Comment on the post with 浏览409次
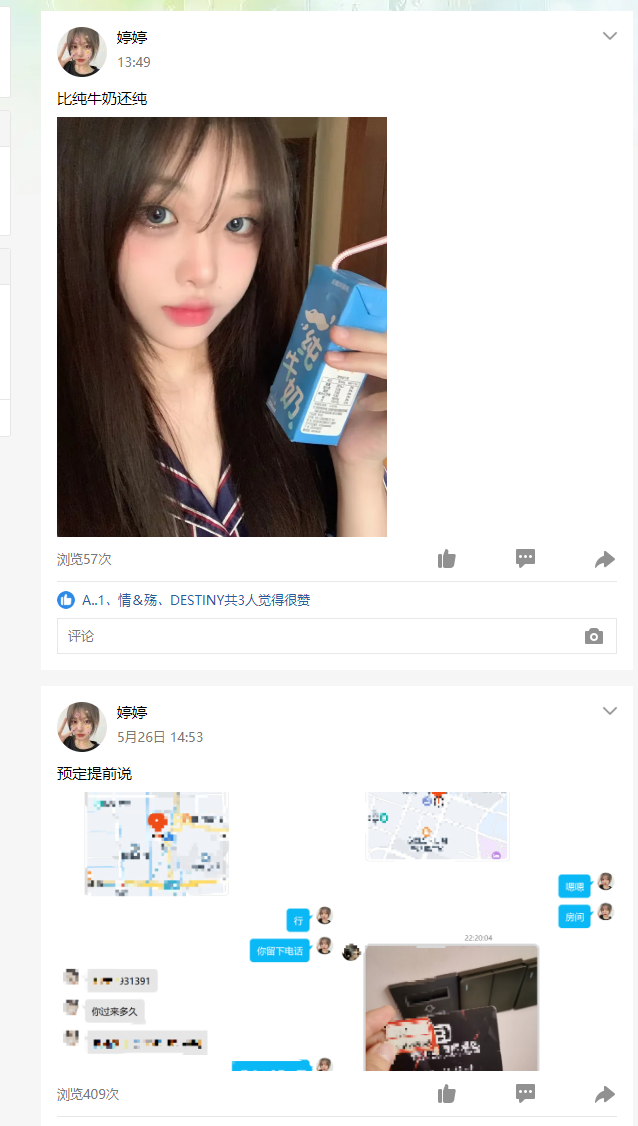Image resolution: width=638 pixels, height=1126 pixels. point(526,1094)
